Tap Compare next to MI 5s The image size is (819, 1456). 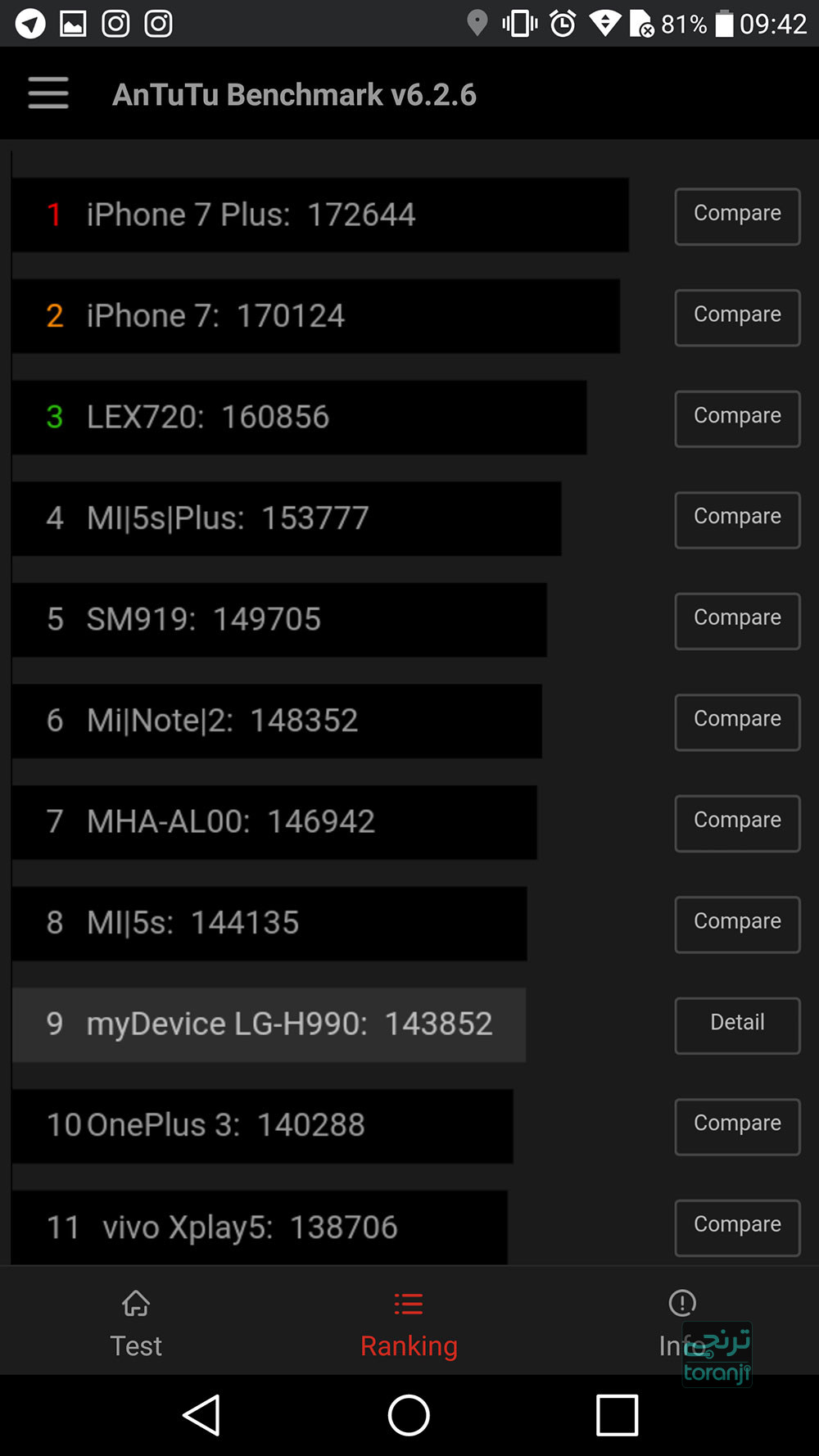737,925
